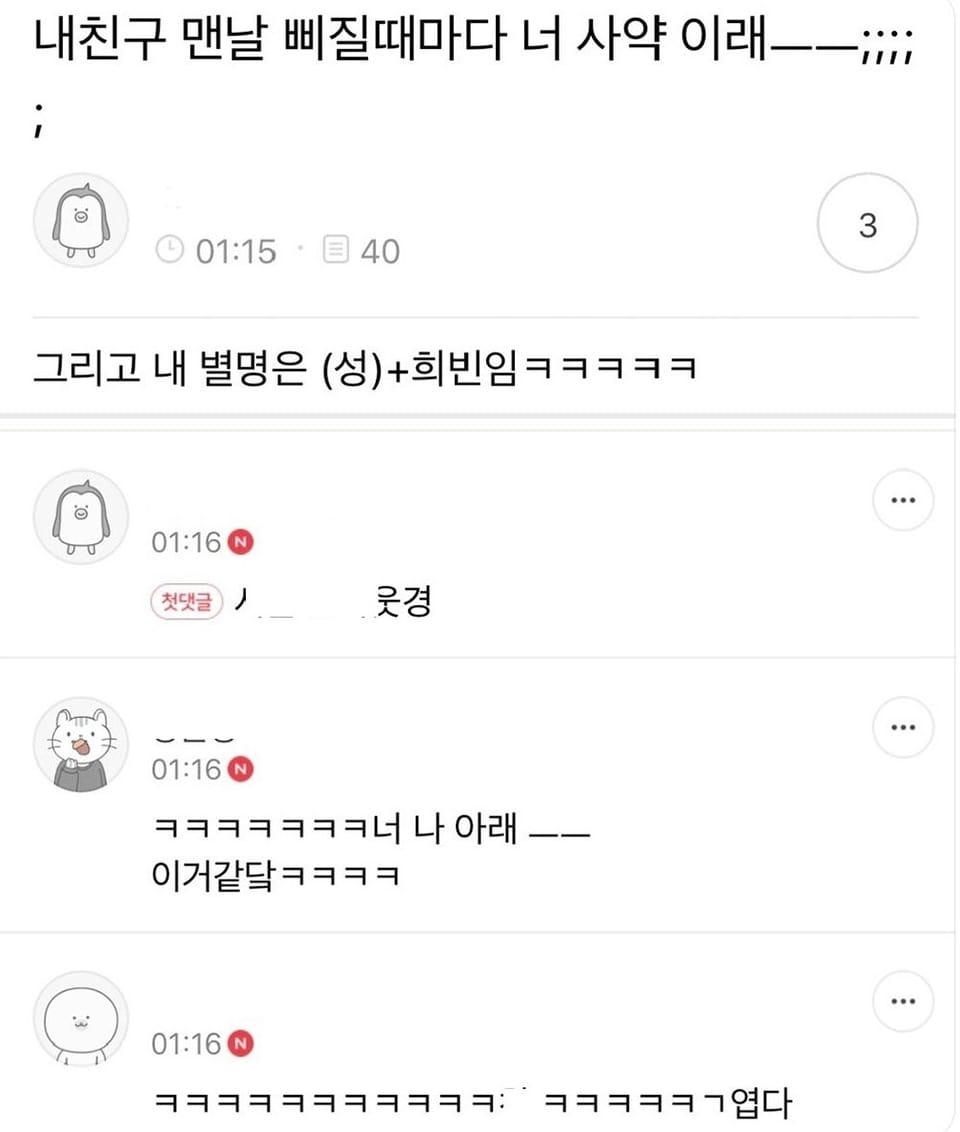Open the post author's penguin avatar

pyautogui.click(x=81, y=219)
